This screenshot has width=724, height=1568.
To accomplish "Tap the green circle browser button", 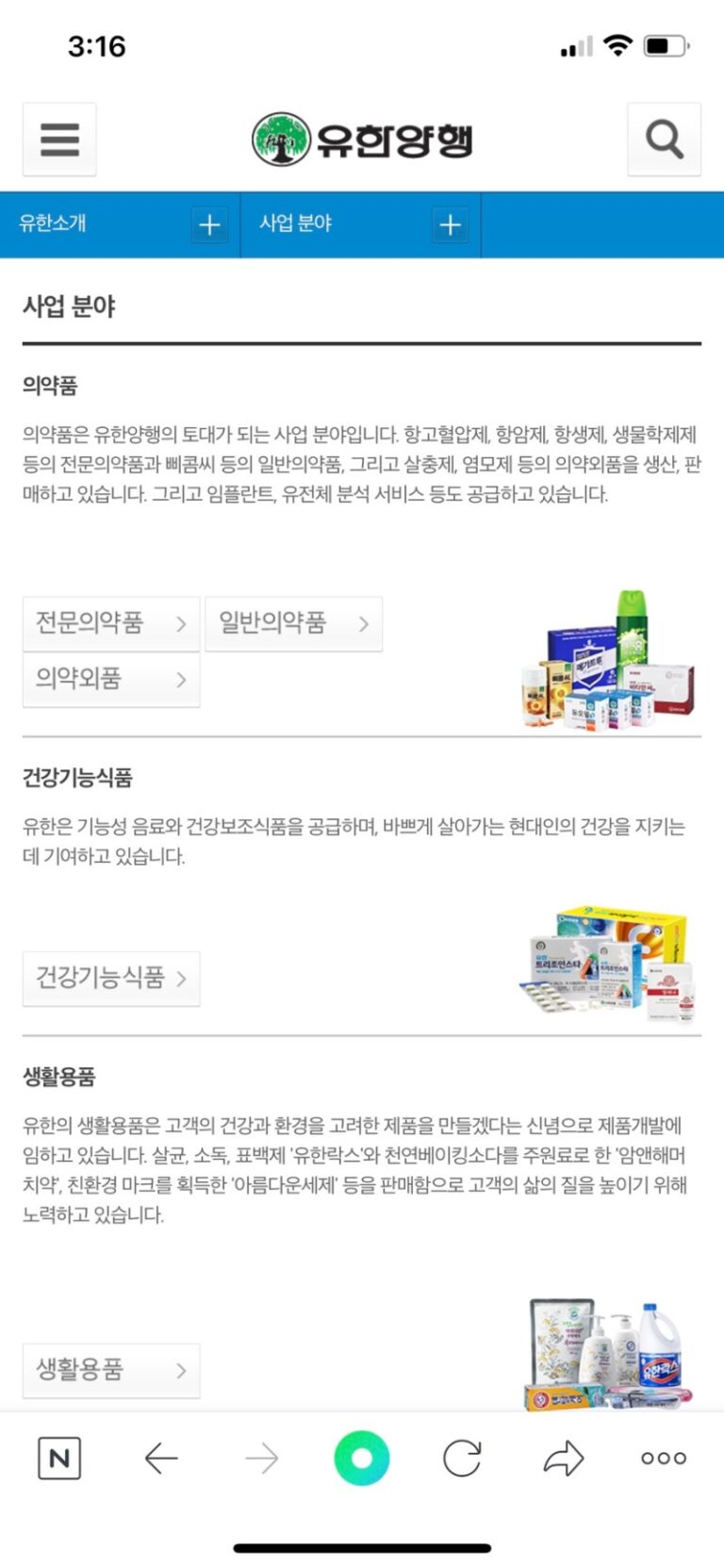I will click(362, 1459).
